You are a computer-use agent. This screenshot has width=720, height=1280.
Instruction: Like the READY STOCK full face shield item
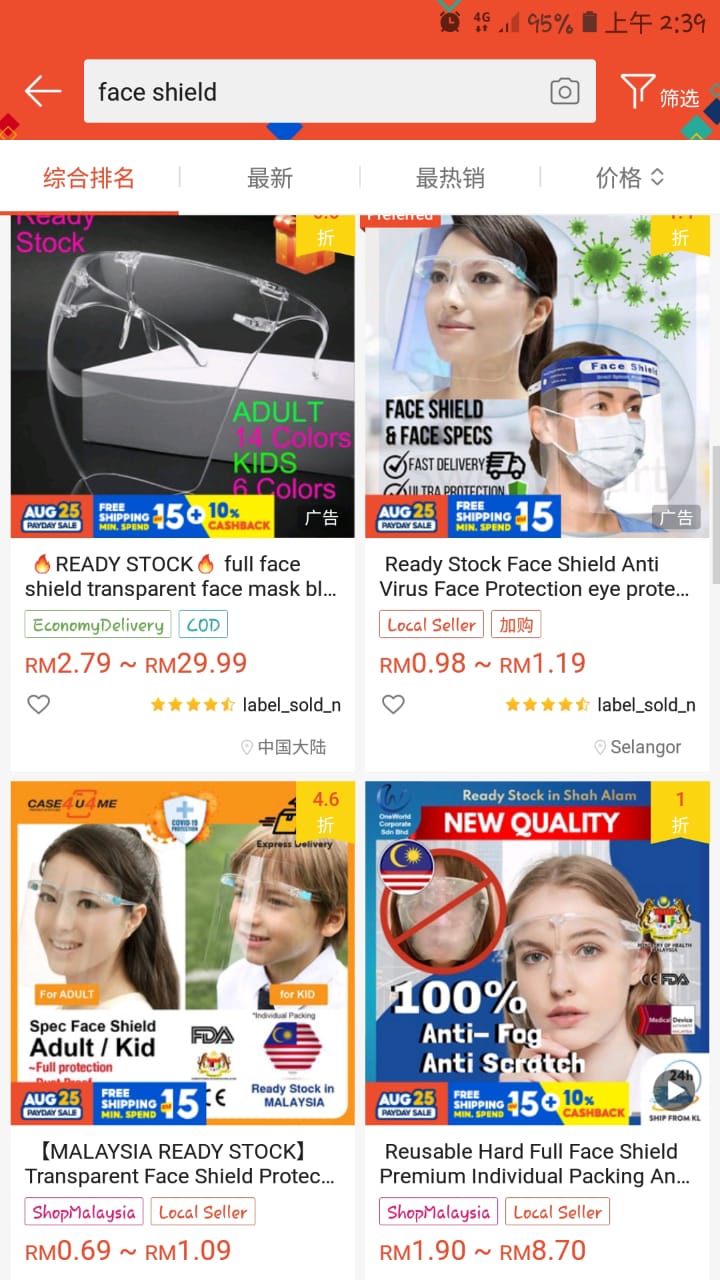click(x=38, y=705)
